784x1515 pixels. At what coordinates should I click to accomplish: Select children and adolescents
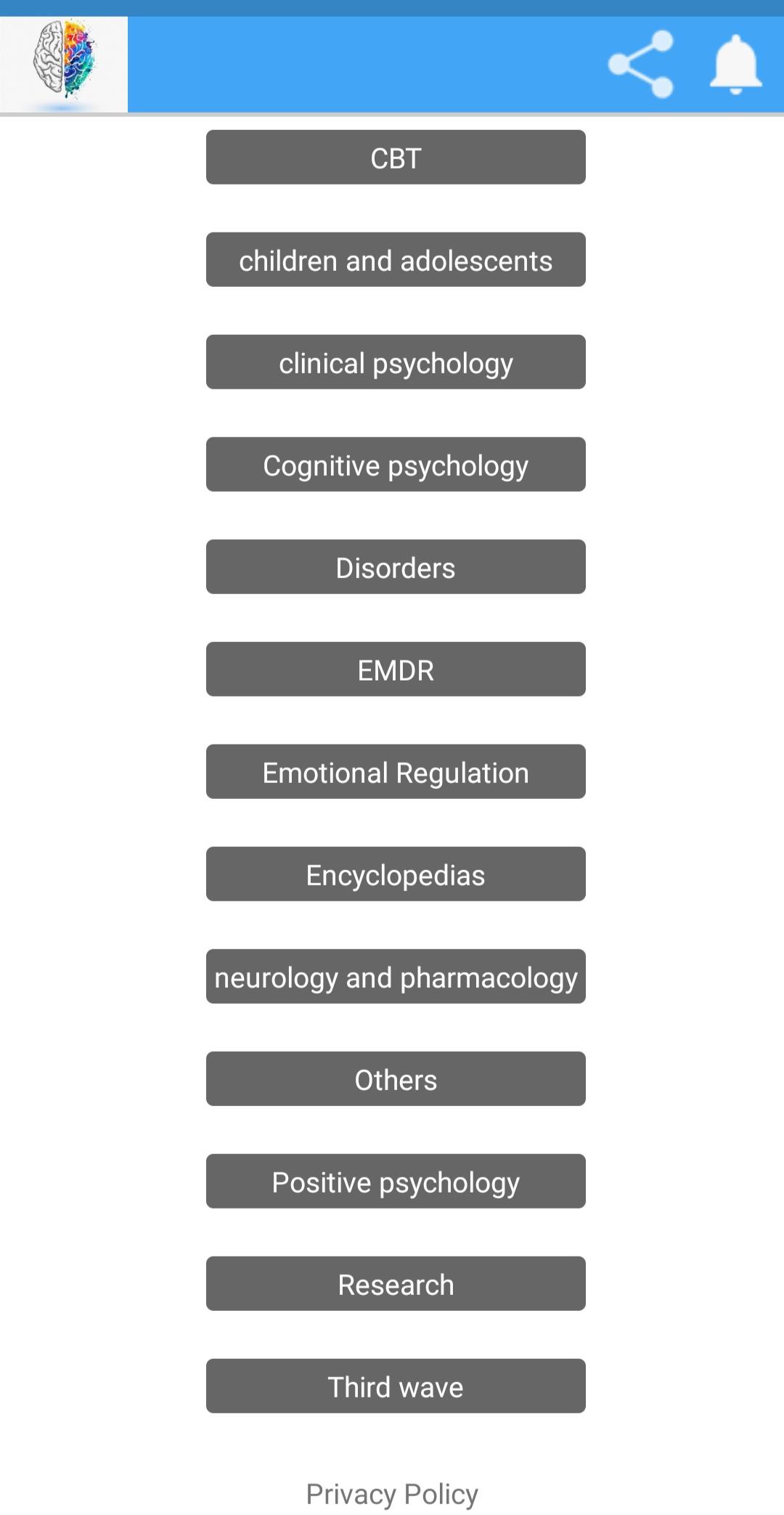point(396,259)
